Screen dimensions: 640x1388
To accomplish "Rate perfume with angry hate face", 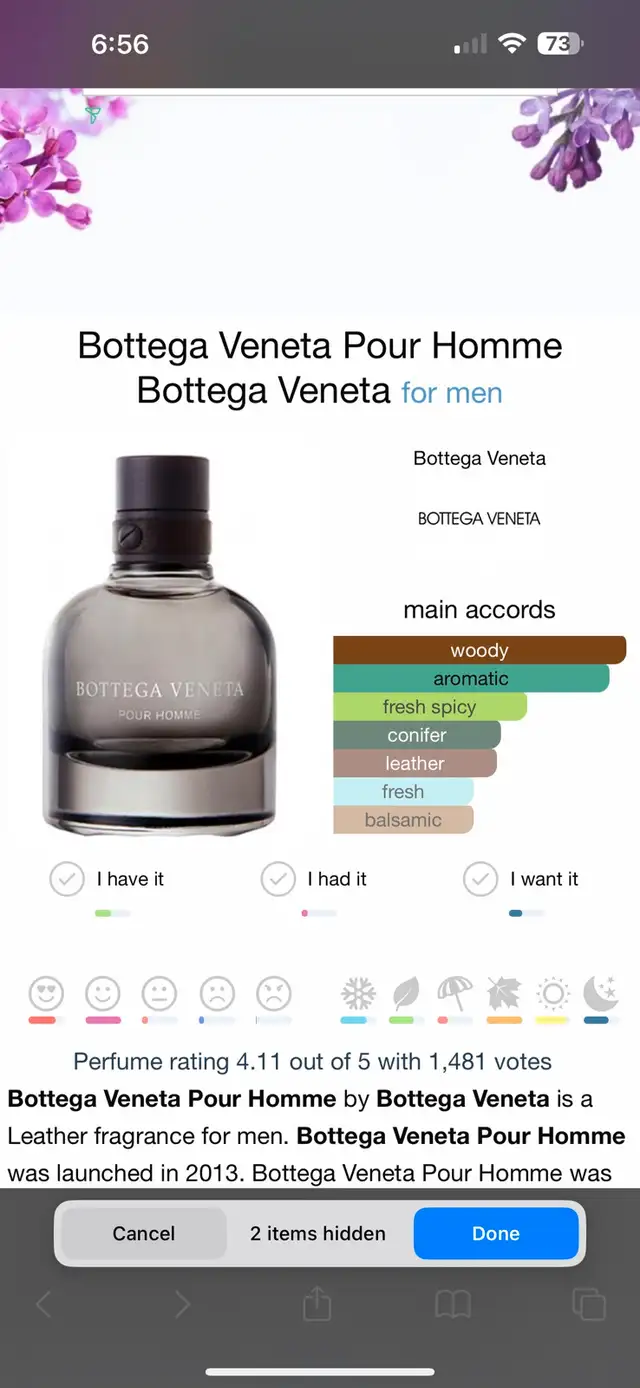I will click(274, 994).
